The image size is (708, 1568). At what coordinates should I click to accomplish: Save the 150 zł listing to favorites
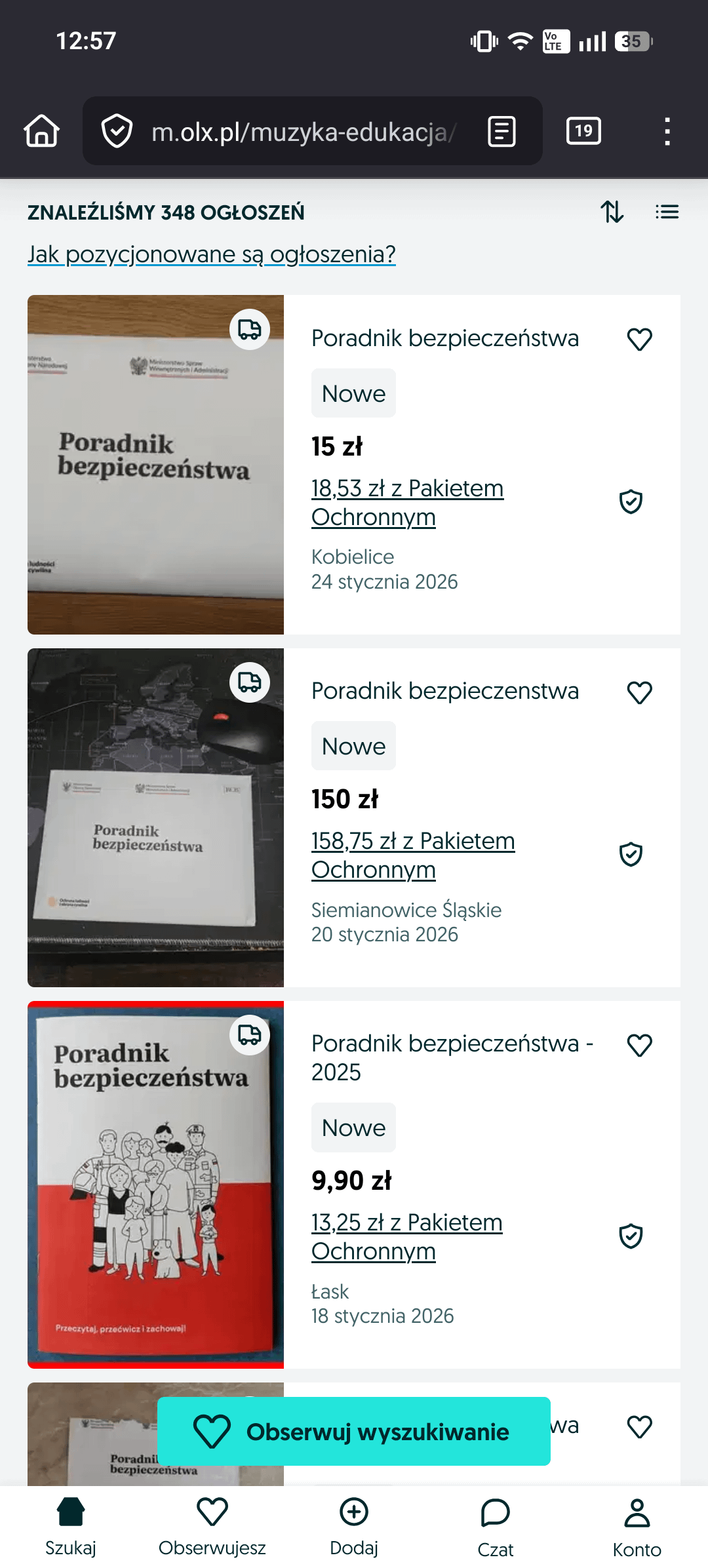coord(639,692)
